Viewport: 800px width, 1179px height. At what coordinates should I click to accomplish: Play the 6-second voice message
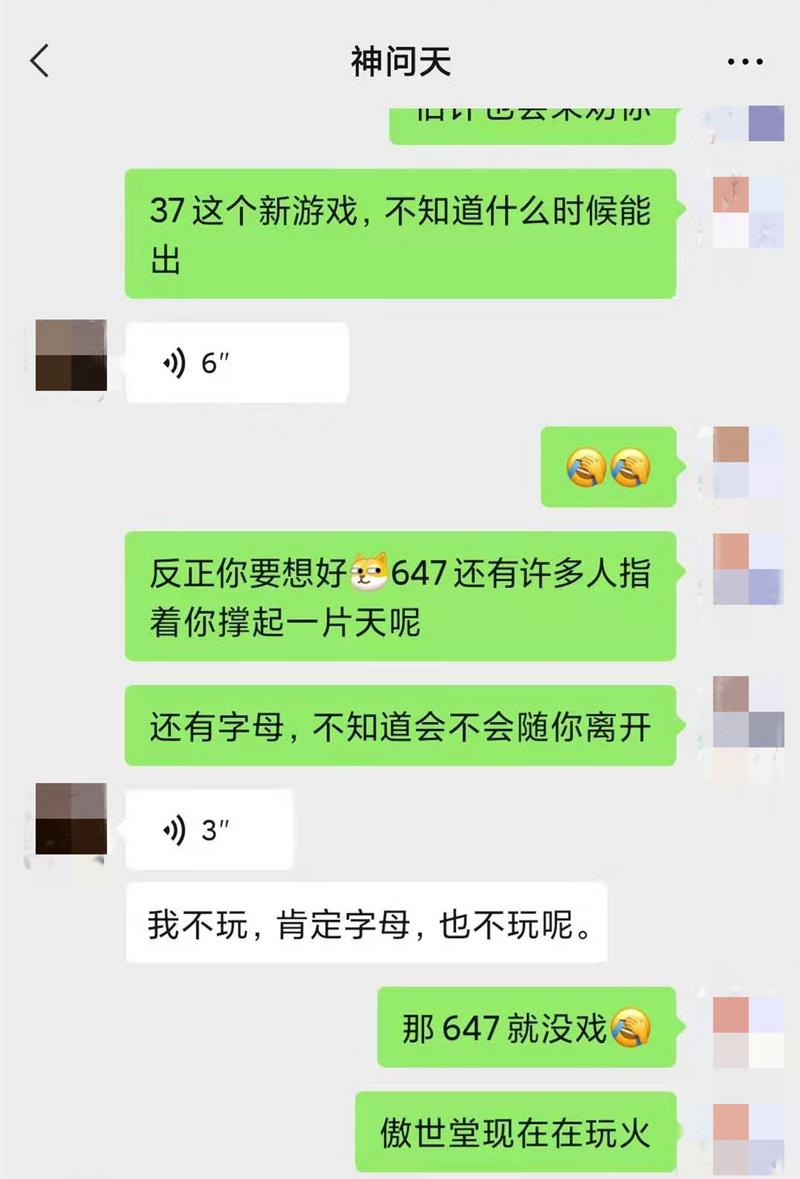click(x=237, y=364)
